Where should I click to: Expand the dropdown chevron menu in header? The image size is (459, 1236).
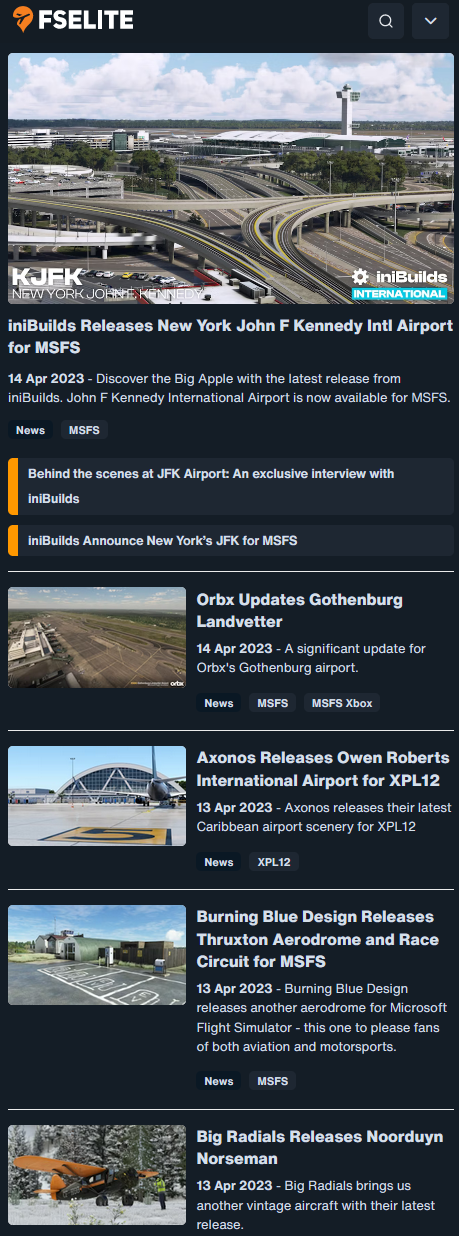(x=431, y=20)
